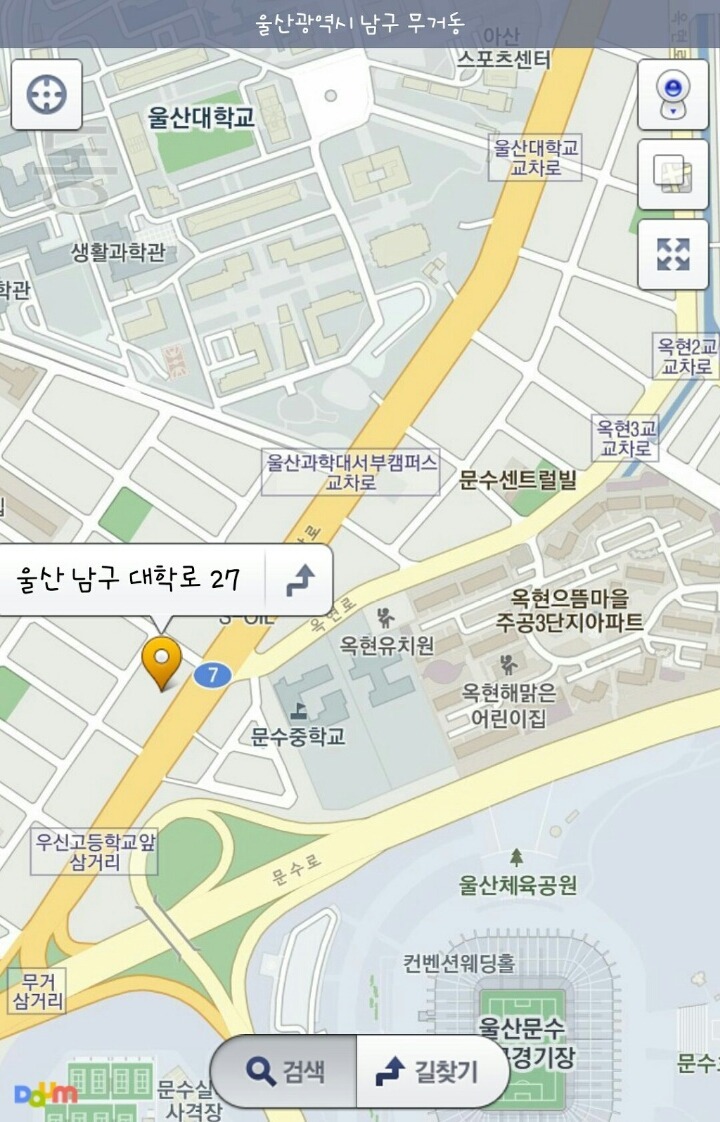The image size is (720, 1122).
Task: Select the orange location pin
Action: (161, 661)
